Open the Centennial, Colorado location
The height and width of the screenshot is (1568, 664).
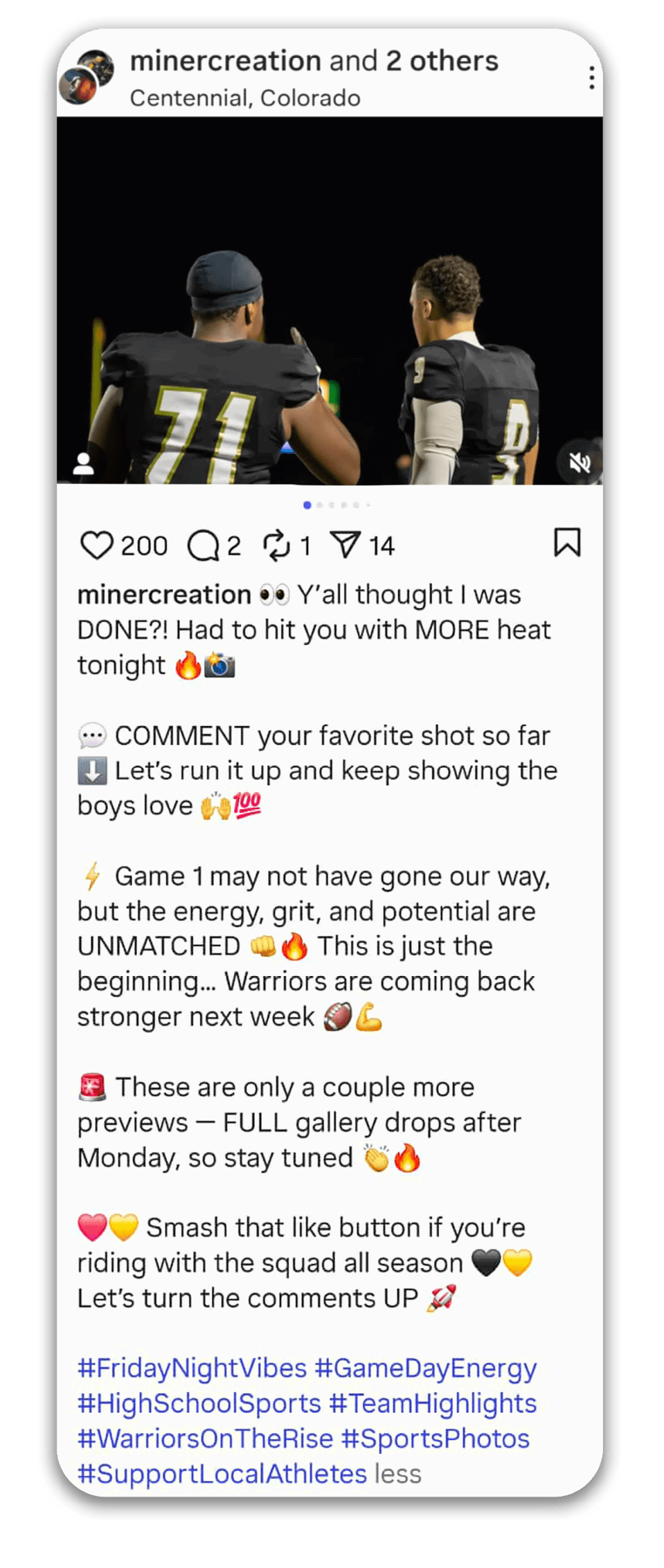(x=245, y=98)
